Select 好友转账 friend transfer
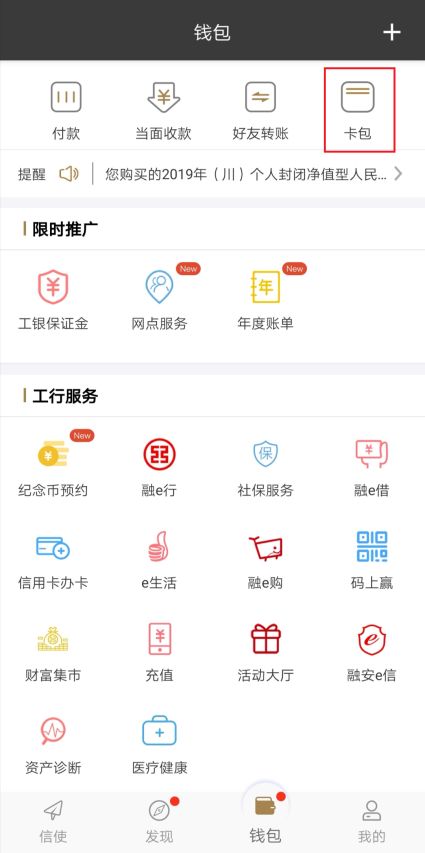The image size is (425, 853). 260,110
